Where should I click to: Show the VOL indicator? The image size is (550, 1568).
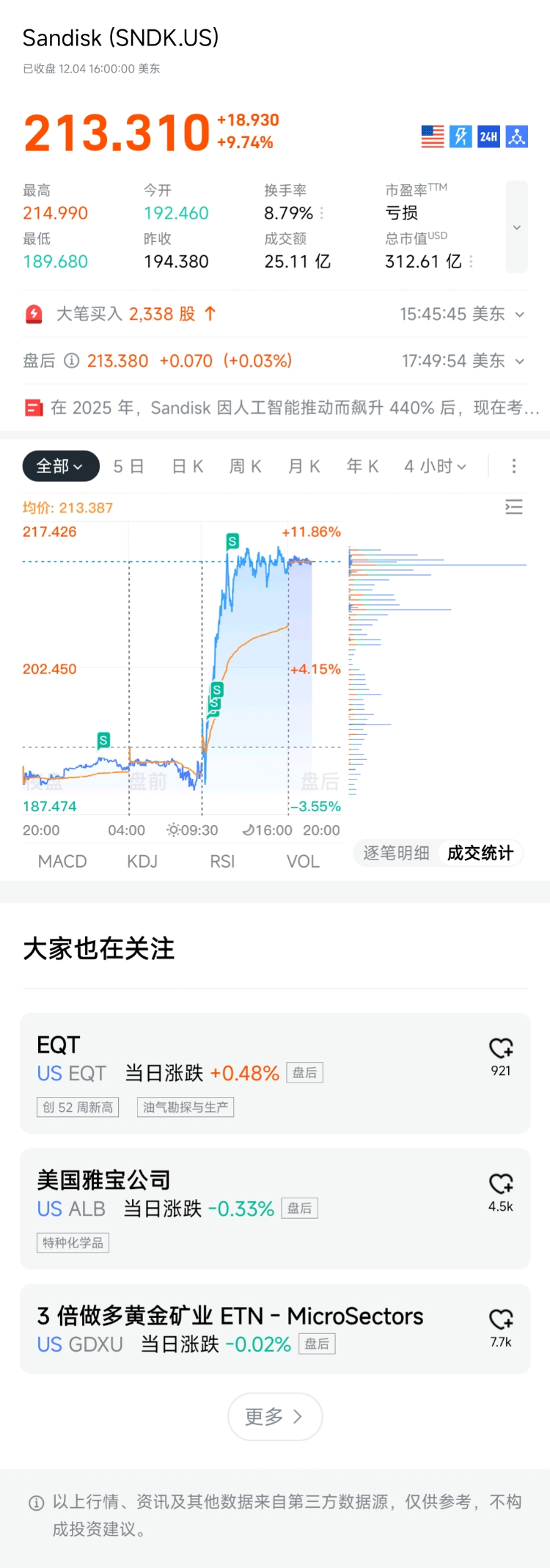click(x=303, y=862)
